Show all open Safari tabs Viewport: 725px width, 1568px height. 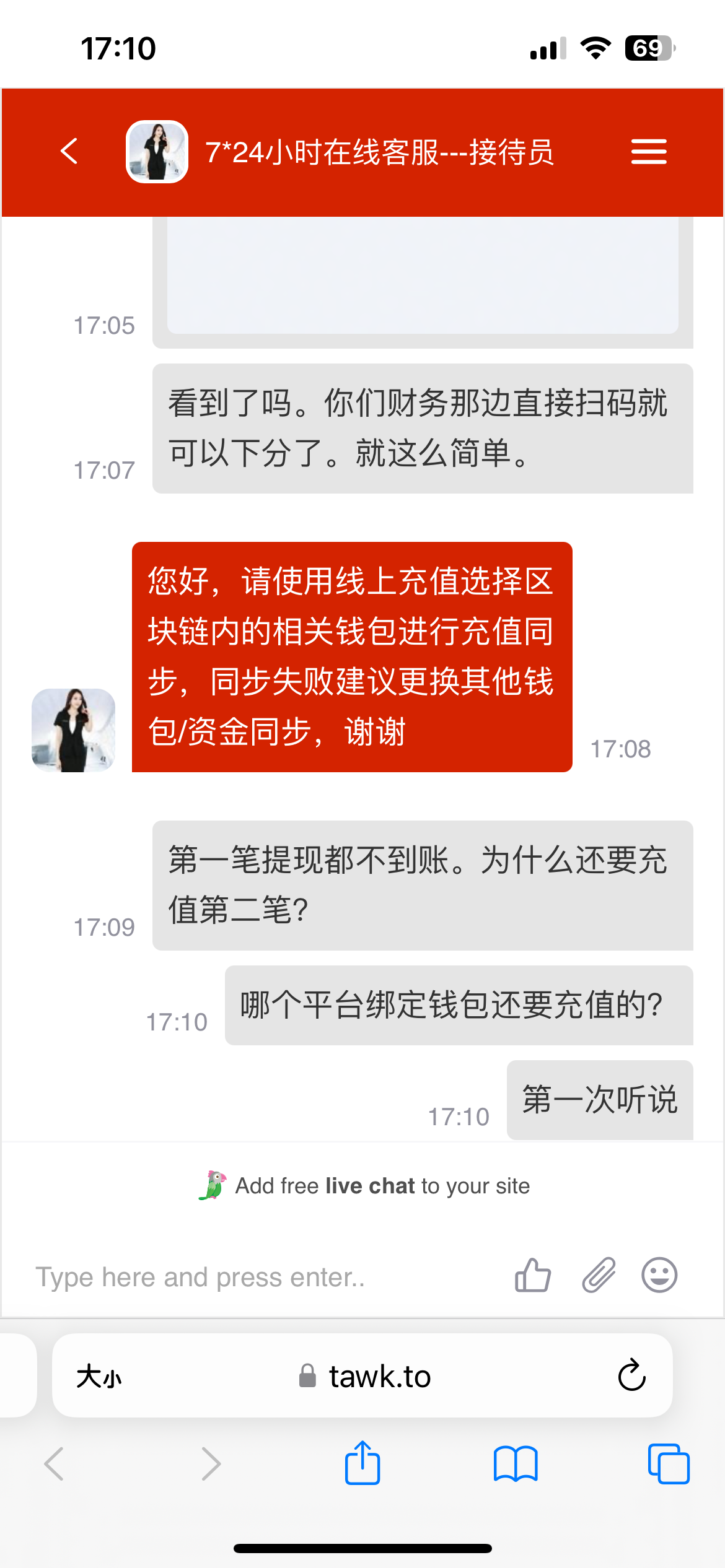click(669, 1464)
